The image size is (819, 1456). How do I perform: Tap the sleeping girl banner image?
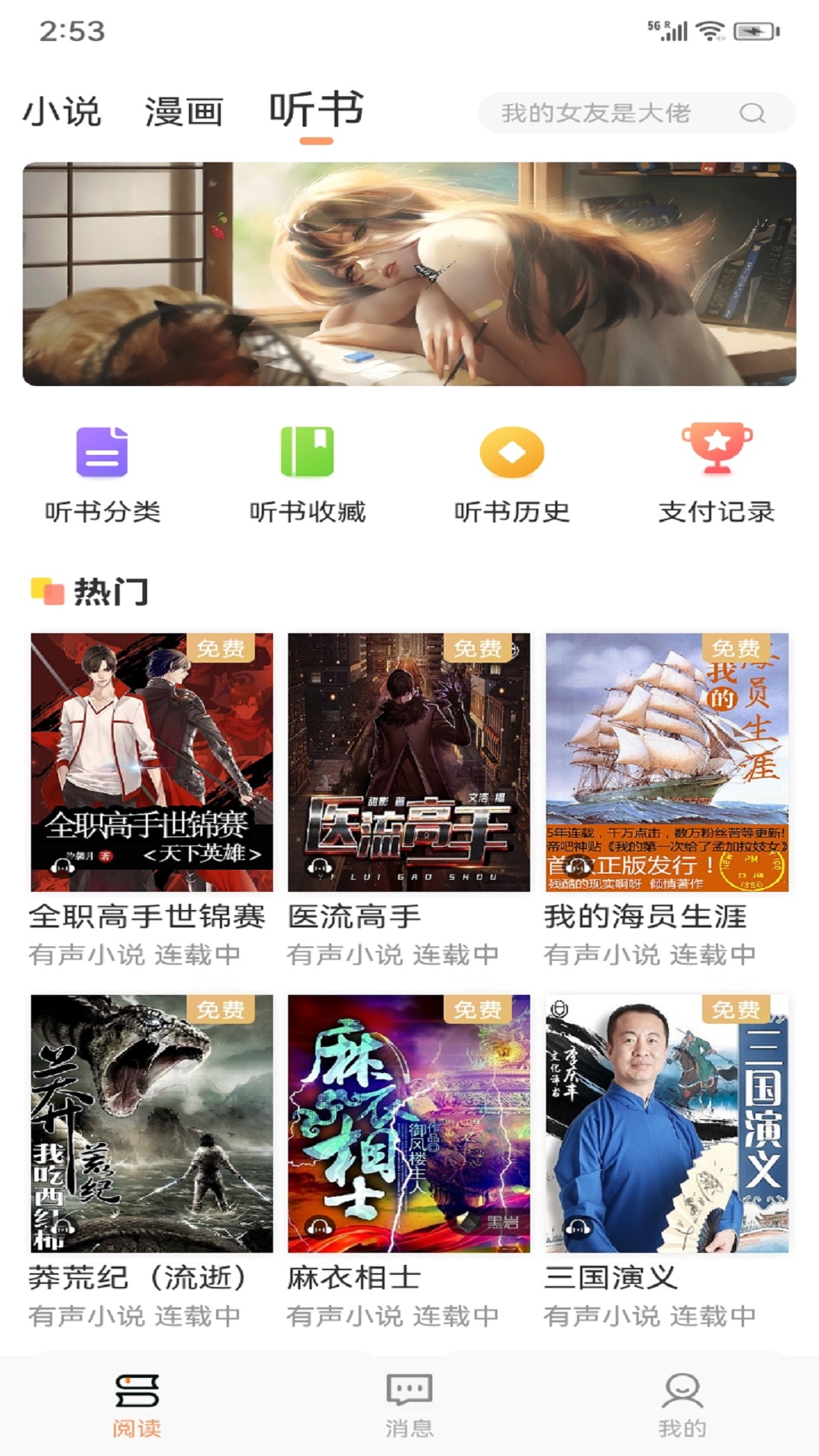pyautogui.click(x=409, y=271)
